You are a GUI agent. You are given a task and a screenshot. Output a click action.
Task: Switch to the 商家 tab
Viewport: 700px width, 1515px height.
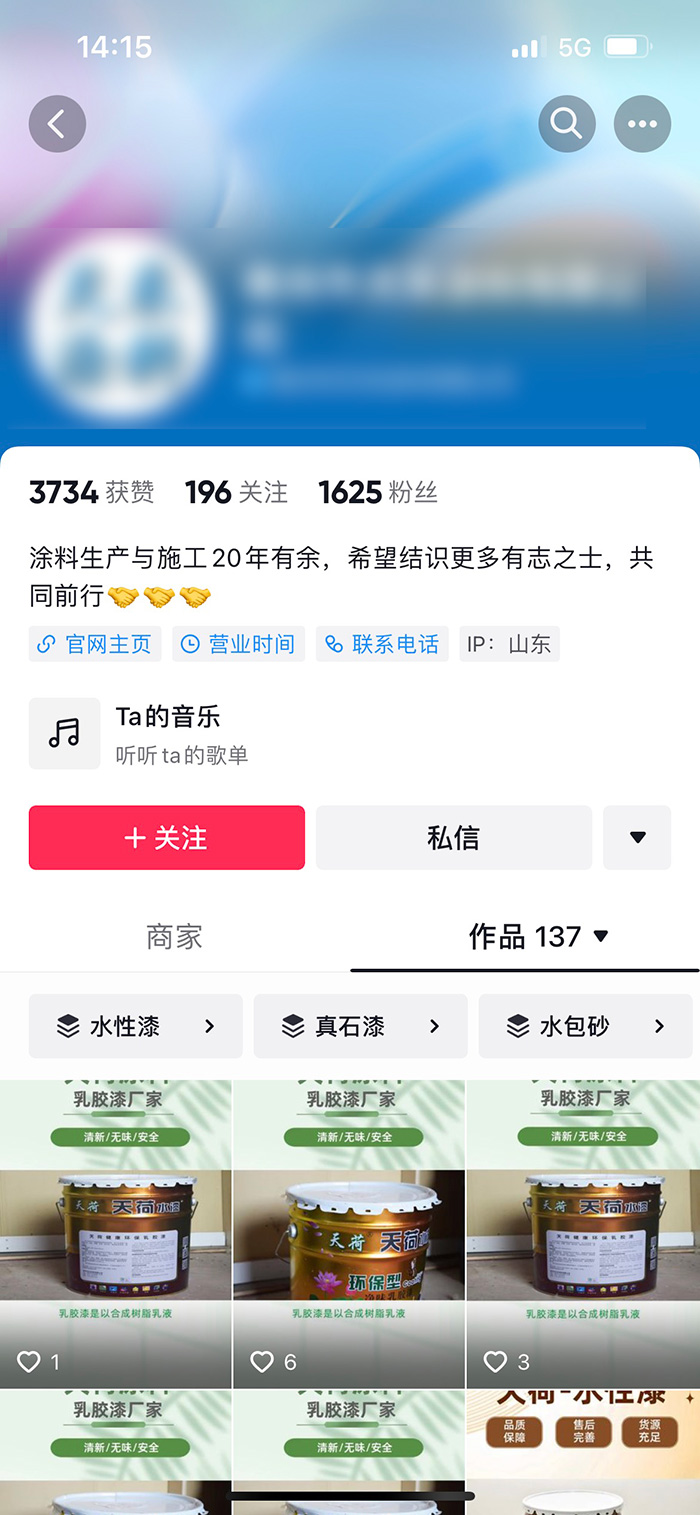tap(174, 936)
